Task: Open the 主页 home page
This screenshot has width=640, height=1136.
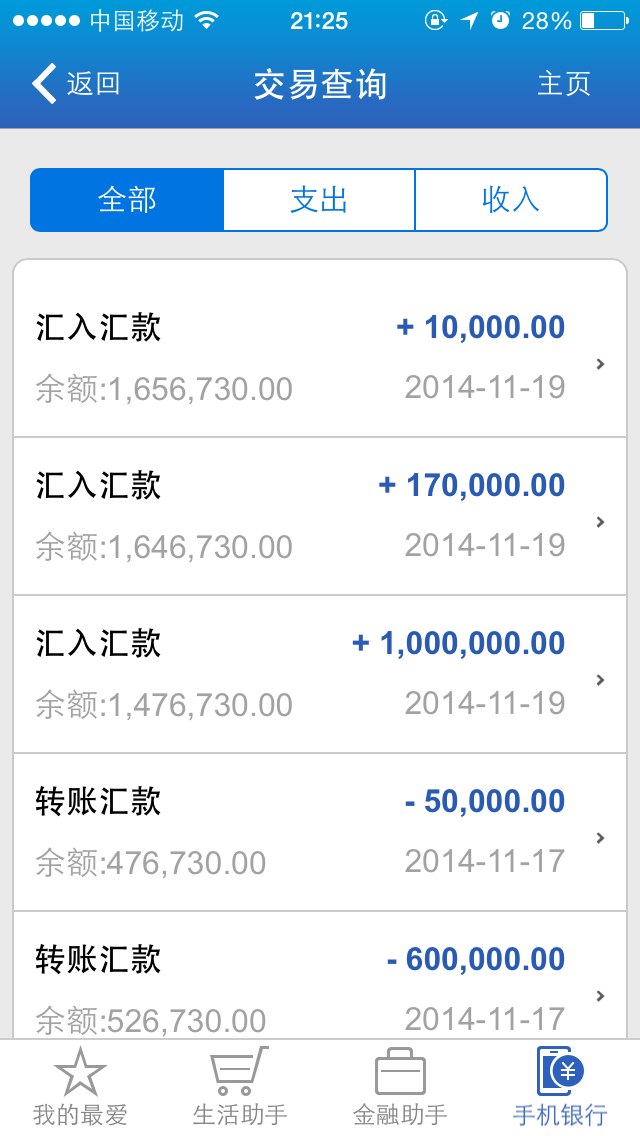Action: pyautogui.click(x=564, y=84)
